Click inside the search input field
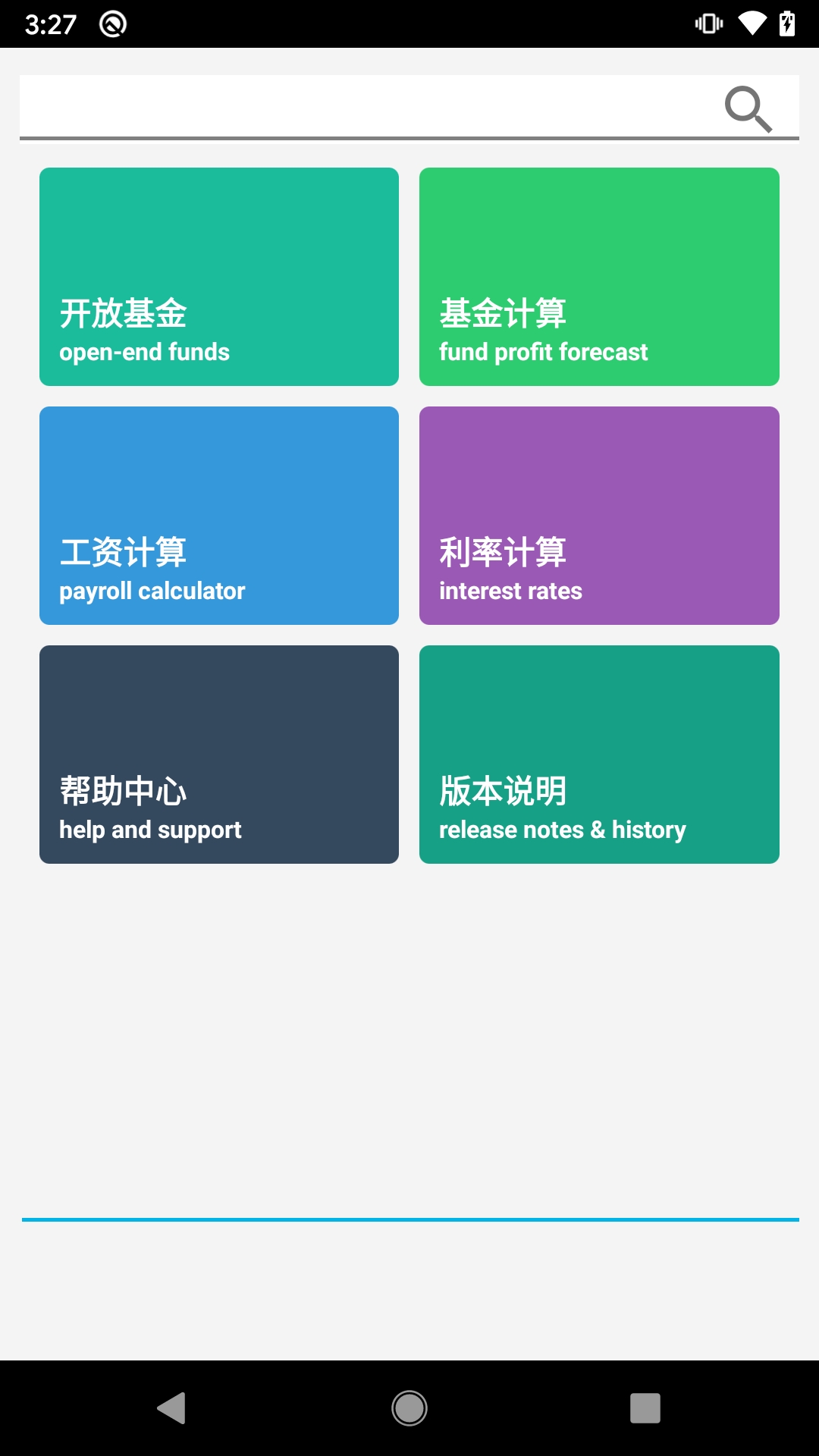This screenshot has width=819, height=1456. click(x=341, y=106)
